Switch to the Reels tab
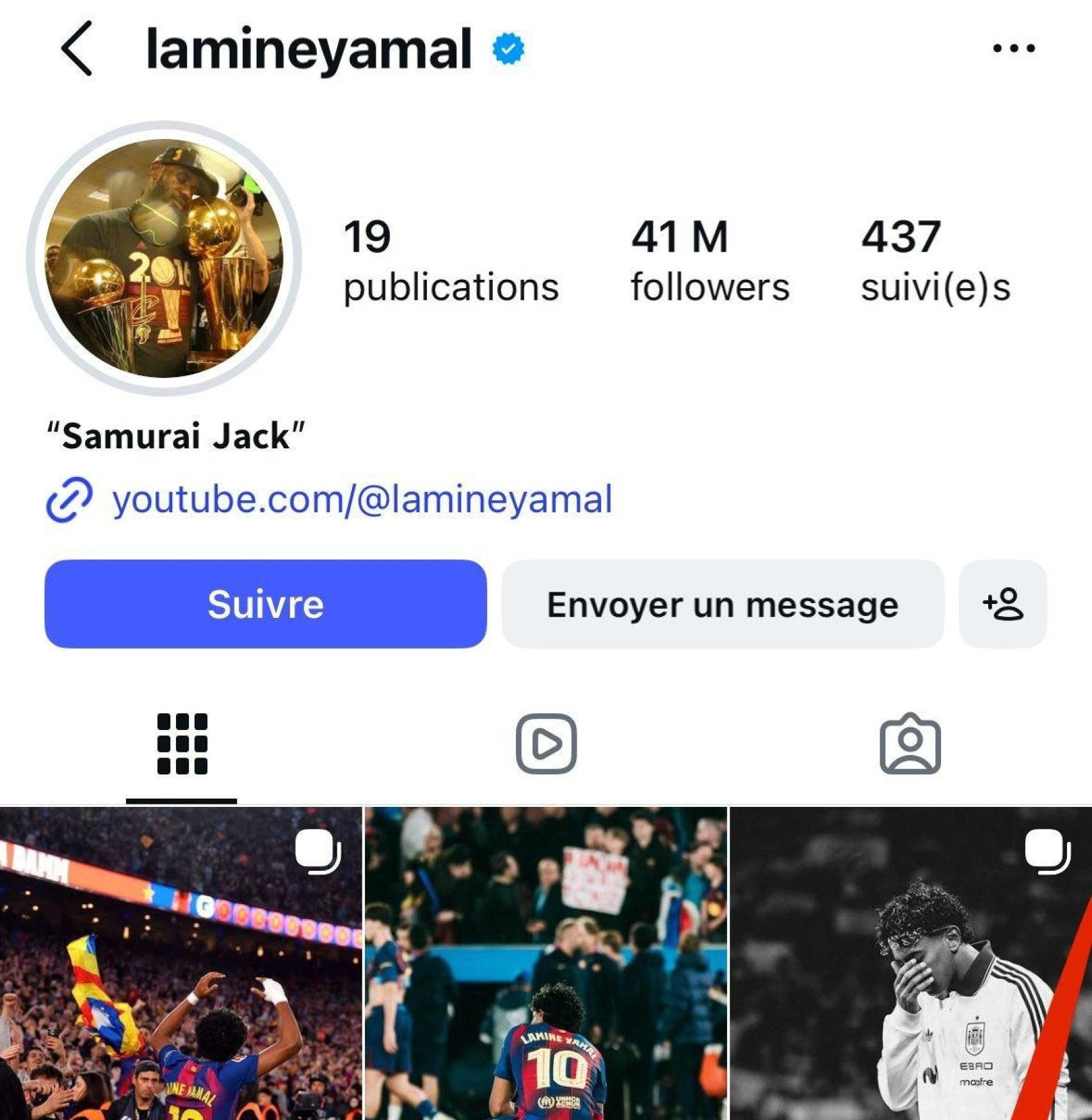1092x1120 pixels. (x=546, y=743)
